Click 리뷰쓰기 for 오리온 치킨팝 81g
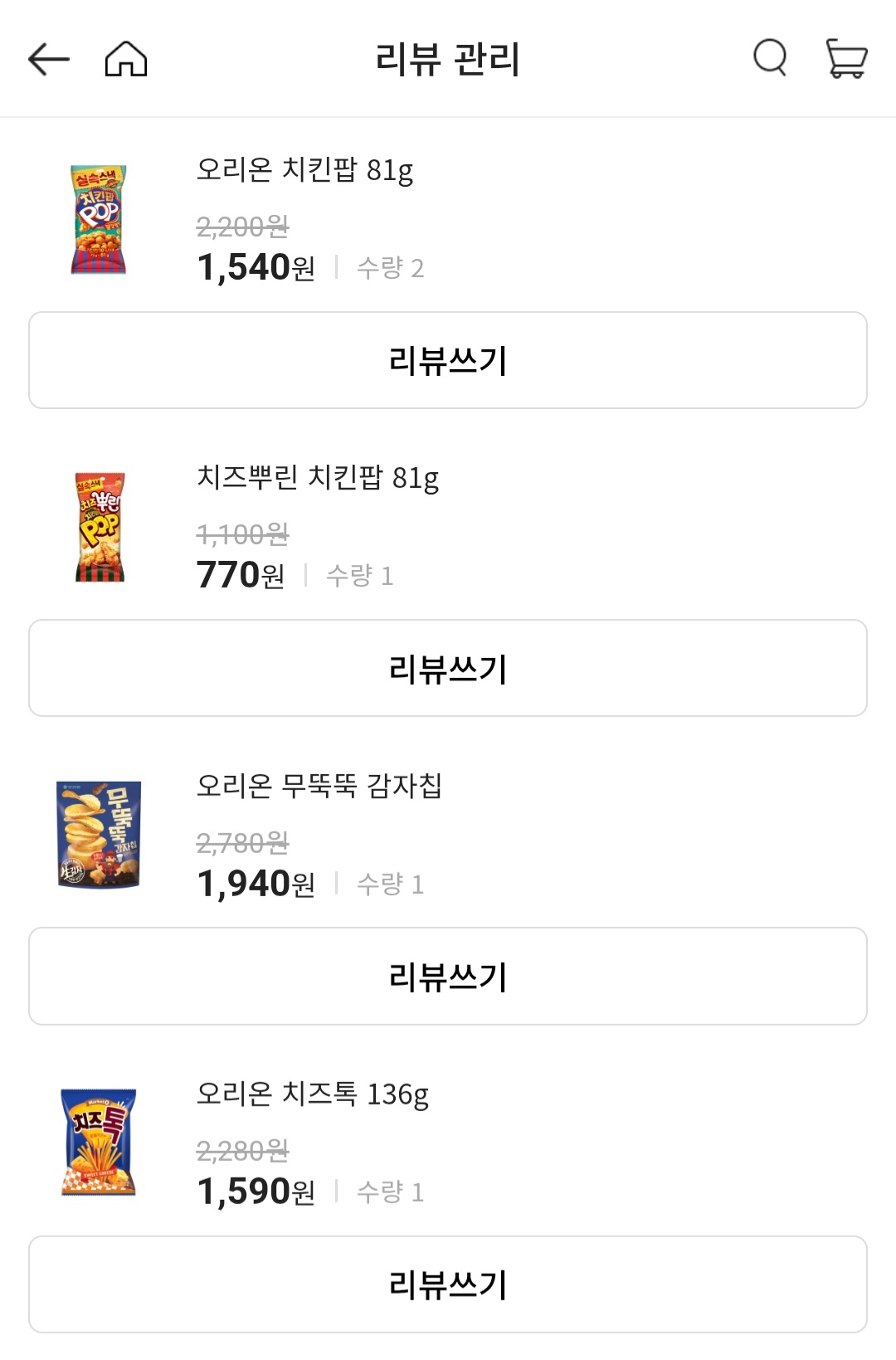The width and height of the screenshot is (896, 1360). pyautogui.click(x=448, y=359)
